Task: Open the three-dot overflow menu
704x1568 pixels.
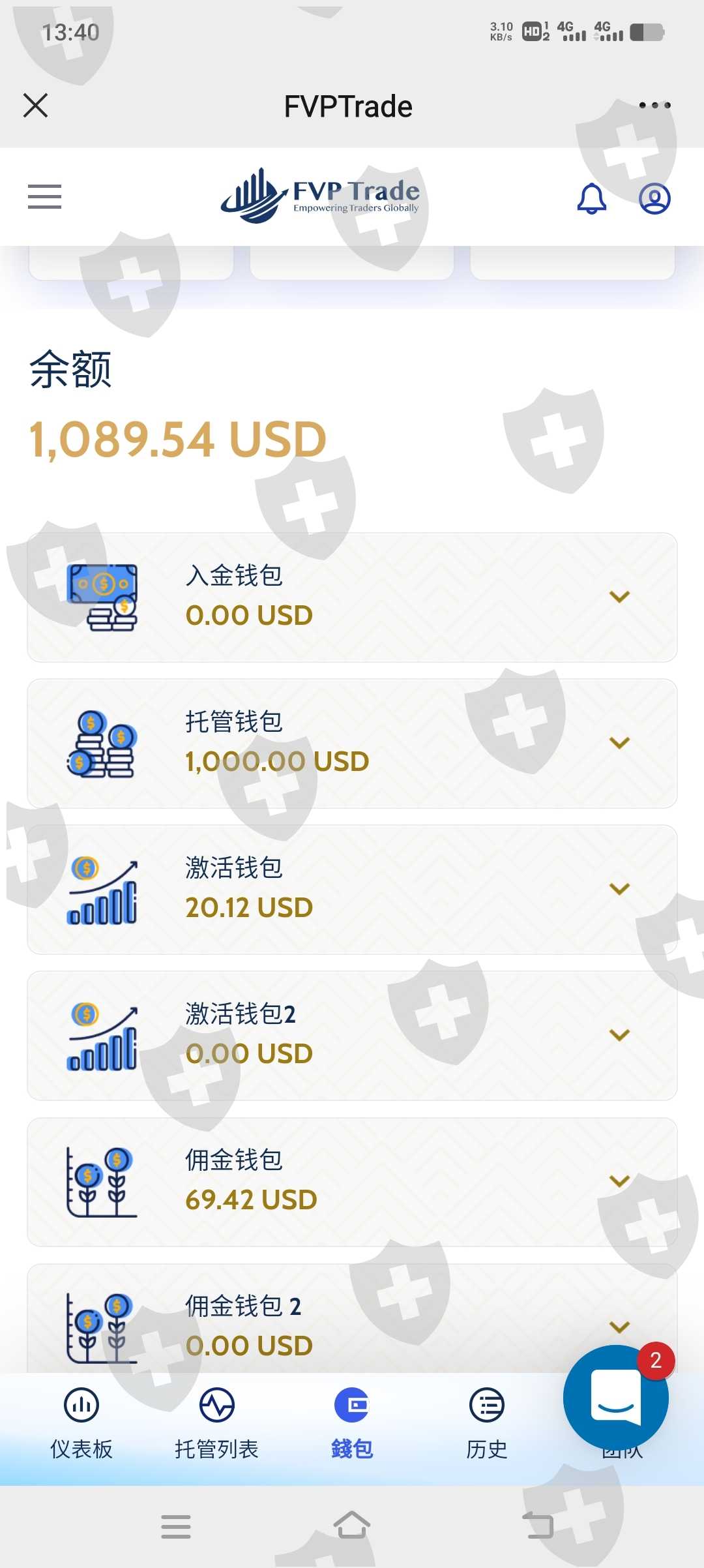Action: pyautogui.click(x=654, y=105)
